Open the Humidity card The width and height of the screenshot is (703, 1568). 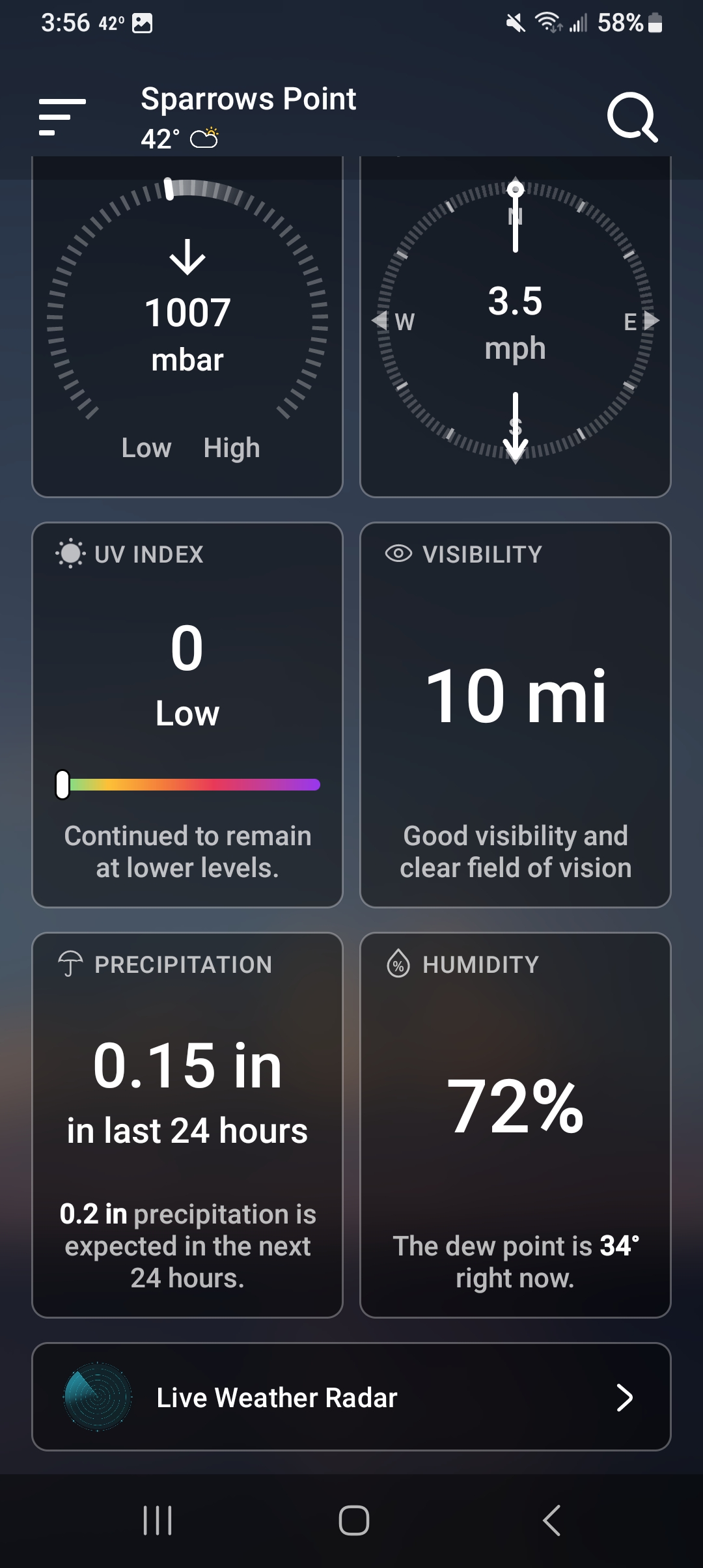tap(516, 1125)
